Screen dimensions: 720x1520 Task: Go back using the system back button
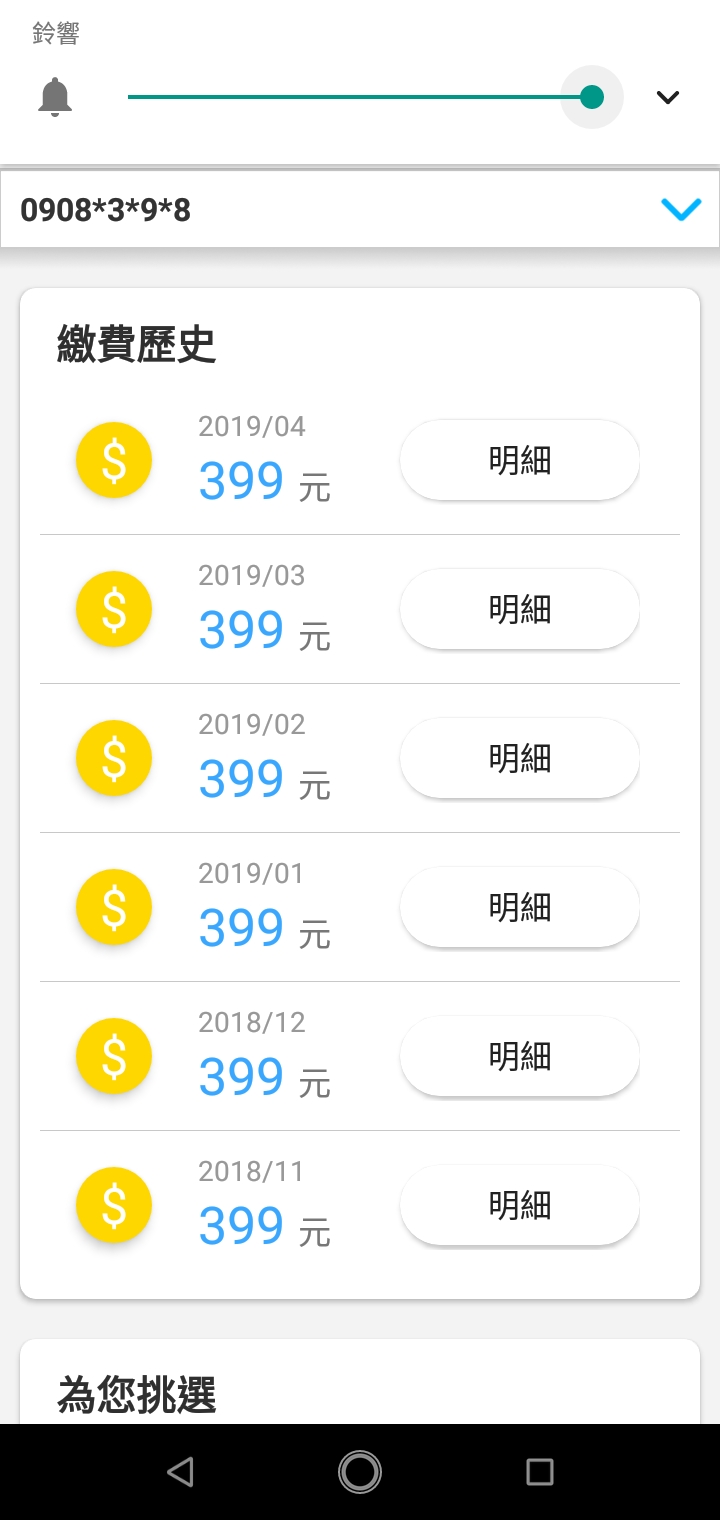(180, 1471)
